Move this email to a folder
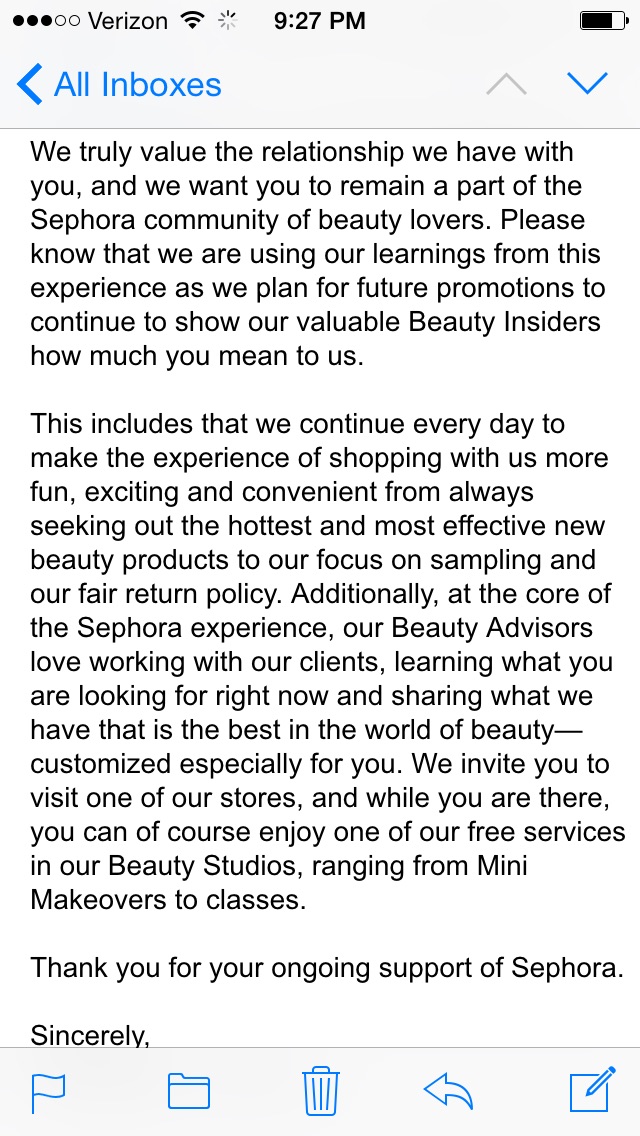Image resolution: width=640 pixels, height=1136 pixels. pos(188,1091)
